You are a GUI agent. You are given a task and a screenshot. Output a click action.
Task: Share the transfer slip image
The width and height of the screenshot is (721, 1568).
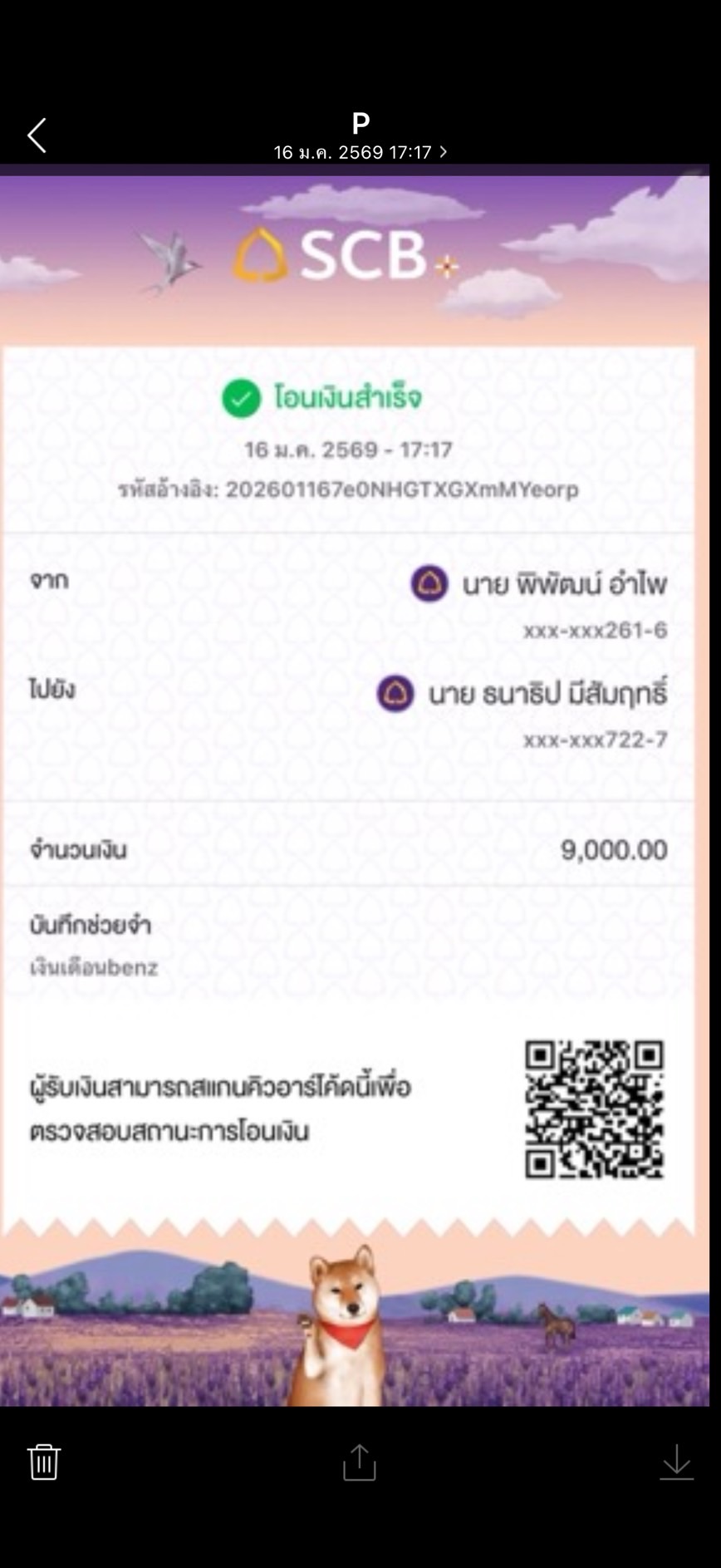pos(360,1462)
